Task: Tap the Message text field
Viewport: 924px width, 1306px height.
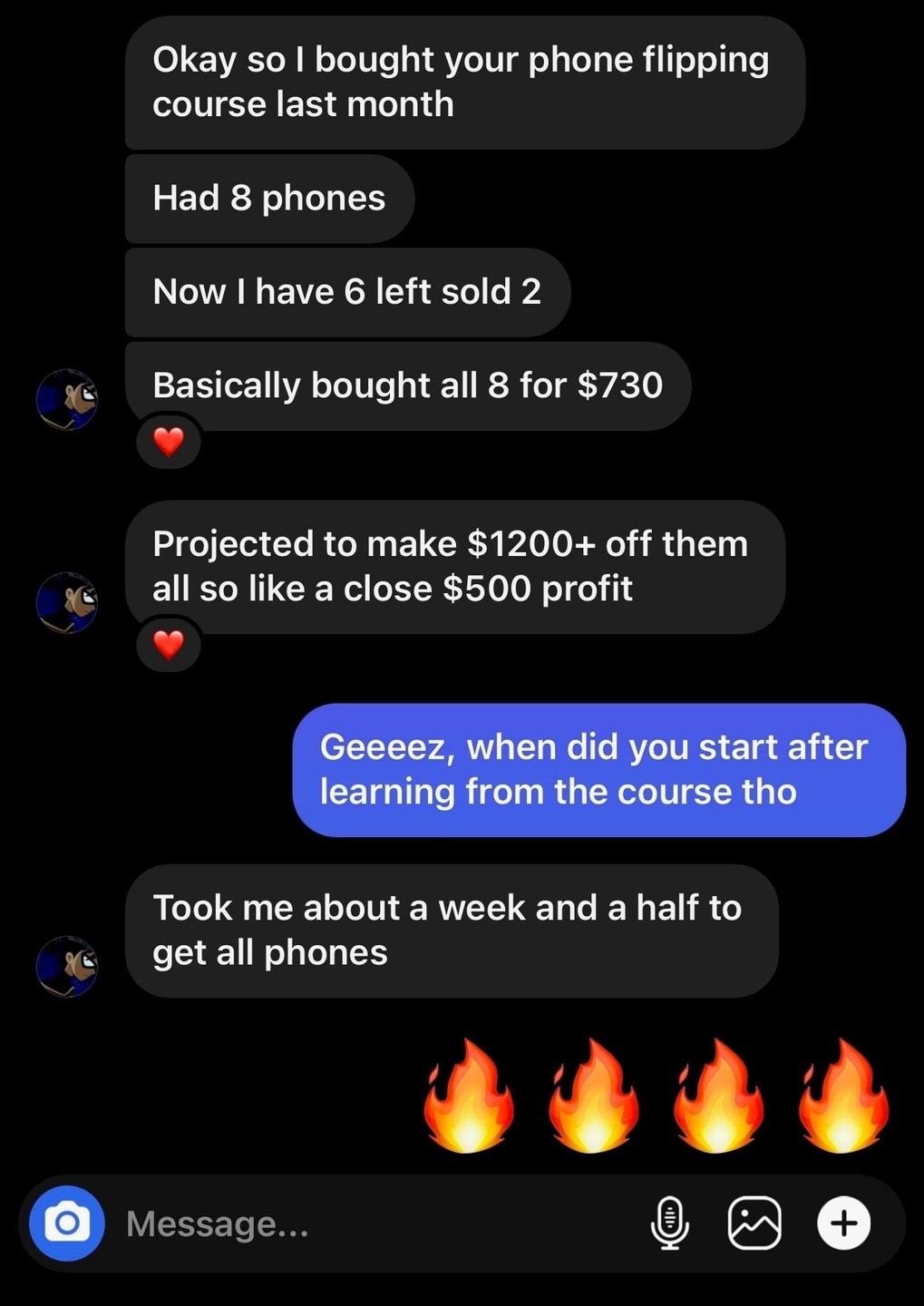Action: pos(363,1223)
